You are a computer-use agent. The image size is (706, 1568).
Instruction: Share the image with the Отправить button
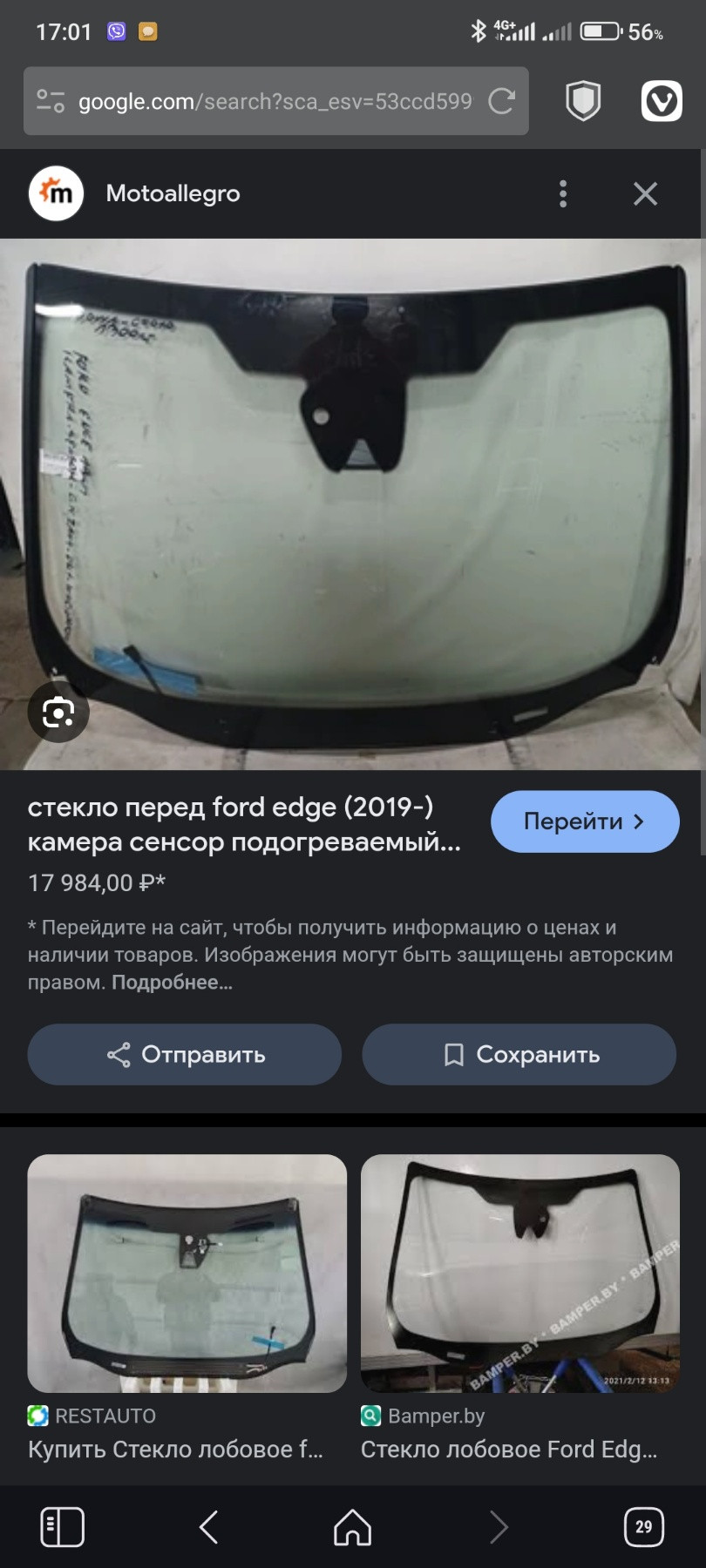coord(185,1054)
